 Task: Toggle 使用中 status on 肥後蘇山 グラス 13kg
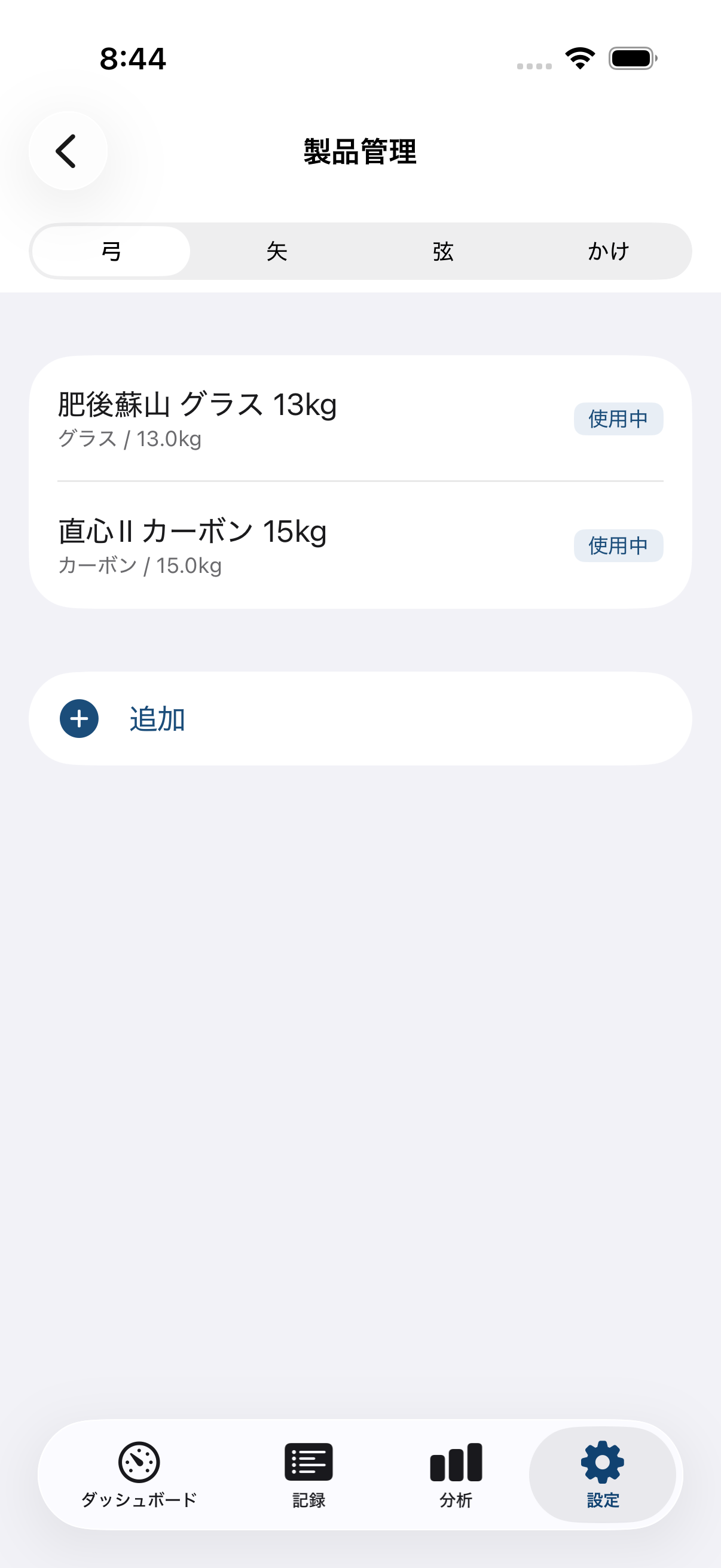(x=618, y=418)
